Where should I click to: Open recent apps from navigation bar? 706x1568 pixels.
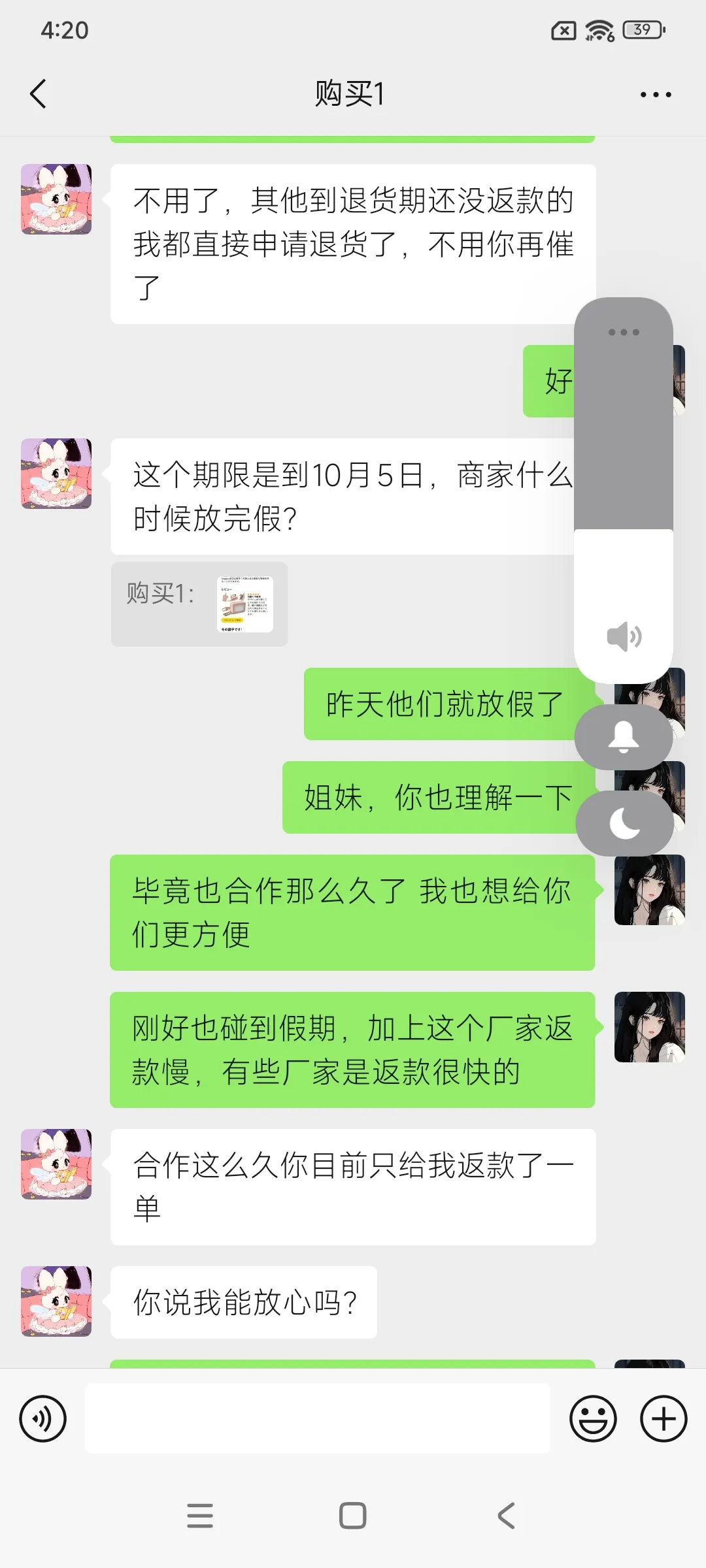click(x=200, y=1515)
